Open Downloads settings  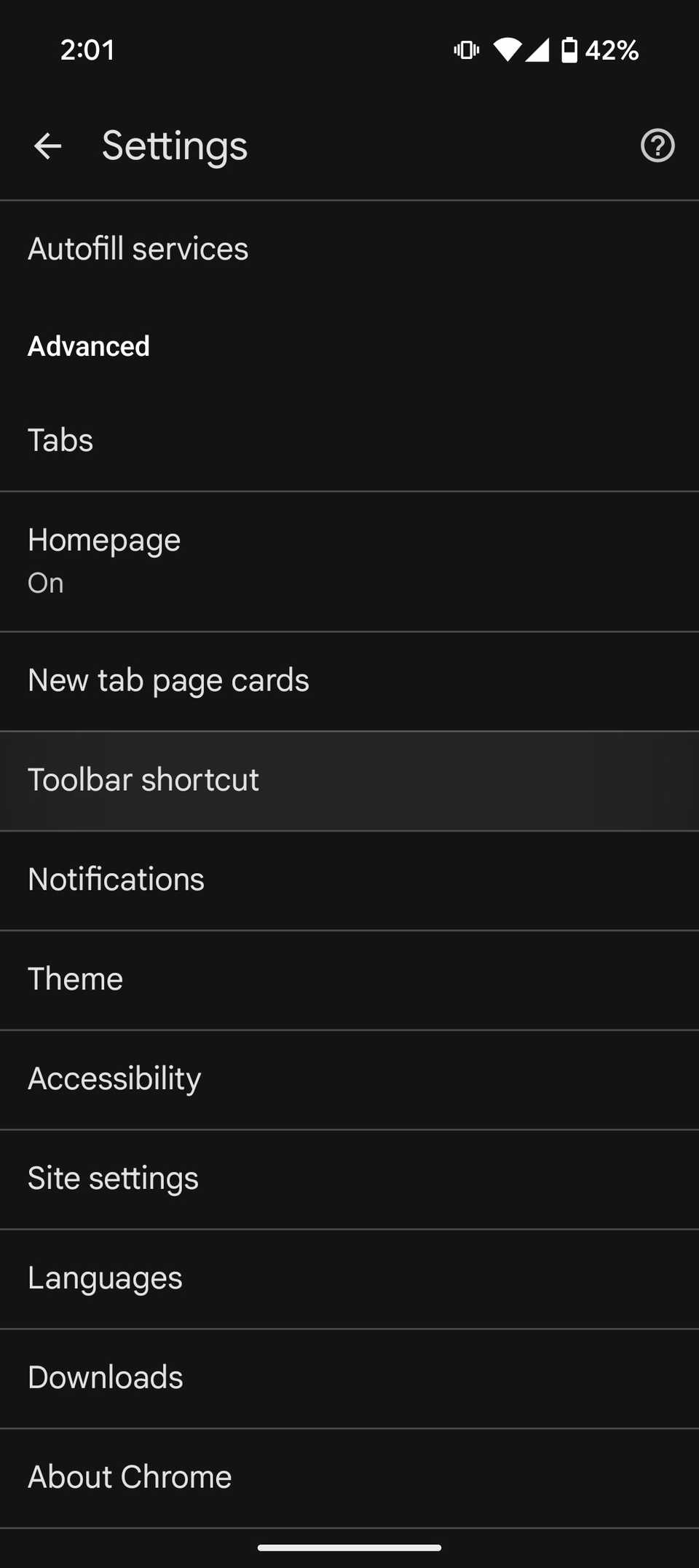[106, 1378]
